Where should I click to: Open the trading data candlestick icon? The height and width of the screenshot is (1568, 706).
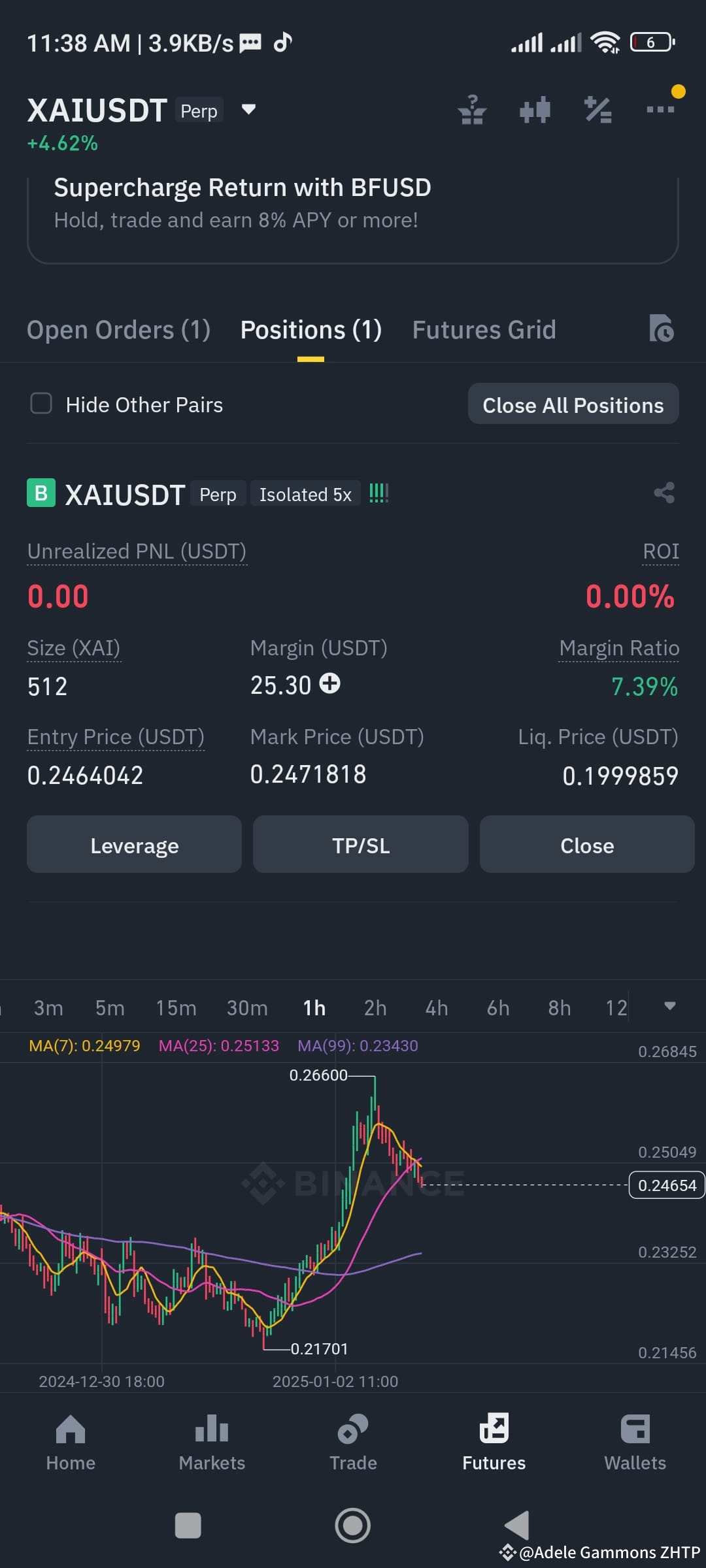click(x=534, y=109)
